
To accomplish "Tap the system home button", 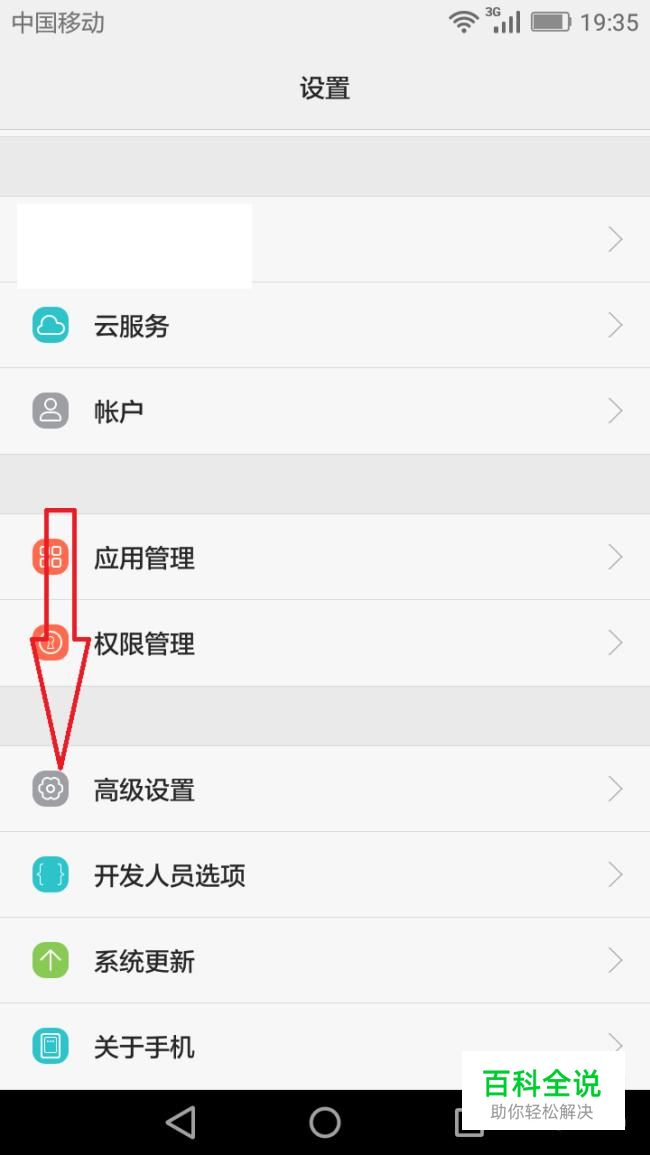I will pyautogui.click(x=325, y=1123).
